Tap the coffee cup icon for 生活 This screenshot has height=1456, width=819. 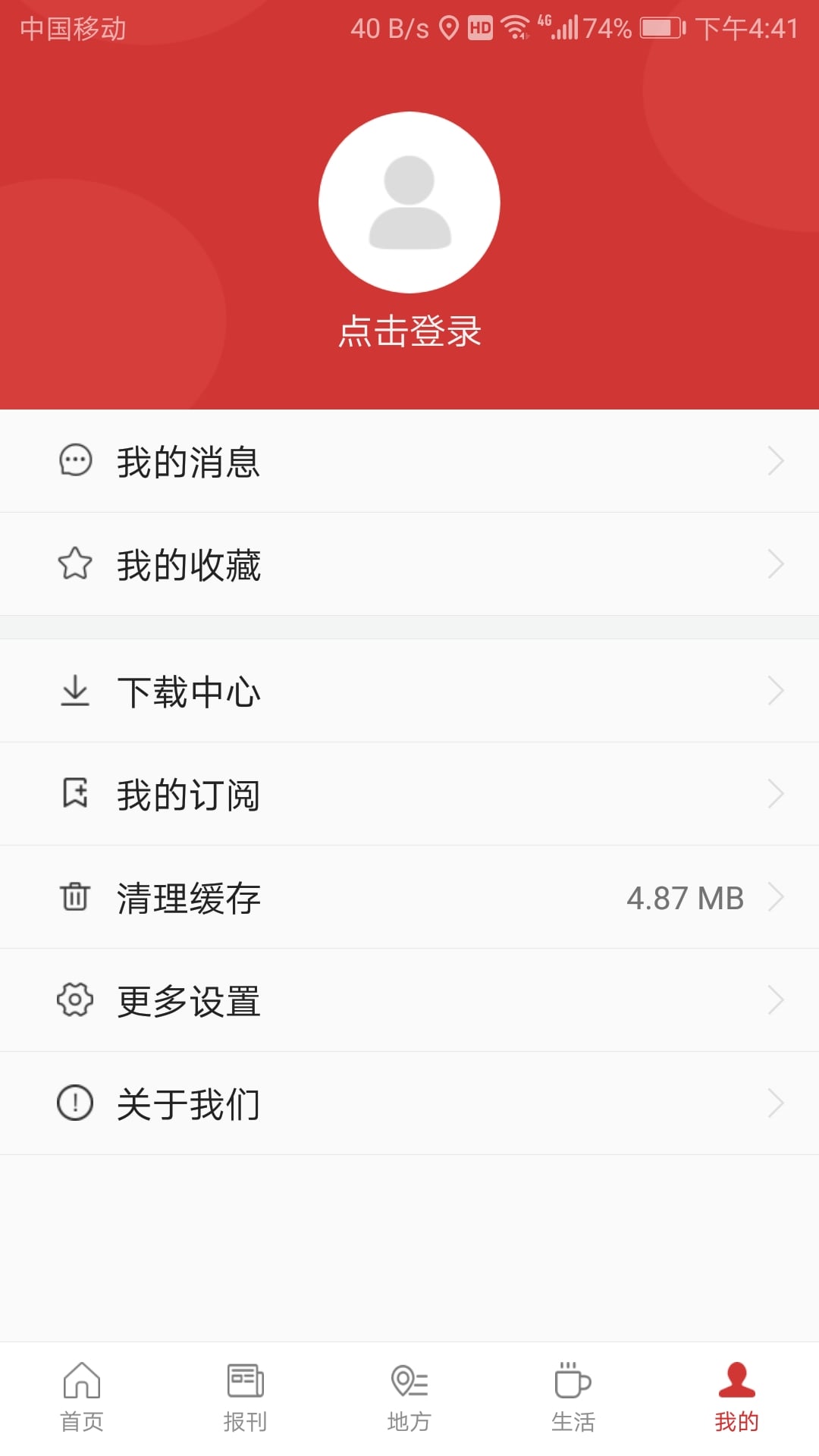tap(573, 1382)
